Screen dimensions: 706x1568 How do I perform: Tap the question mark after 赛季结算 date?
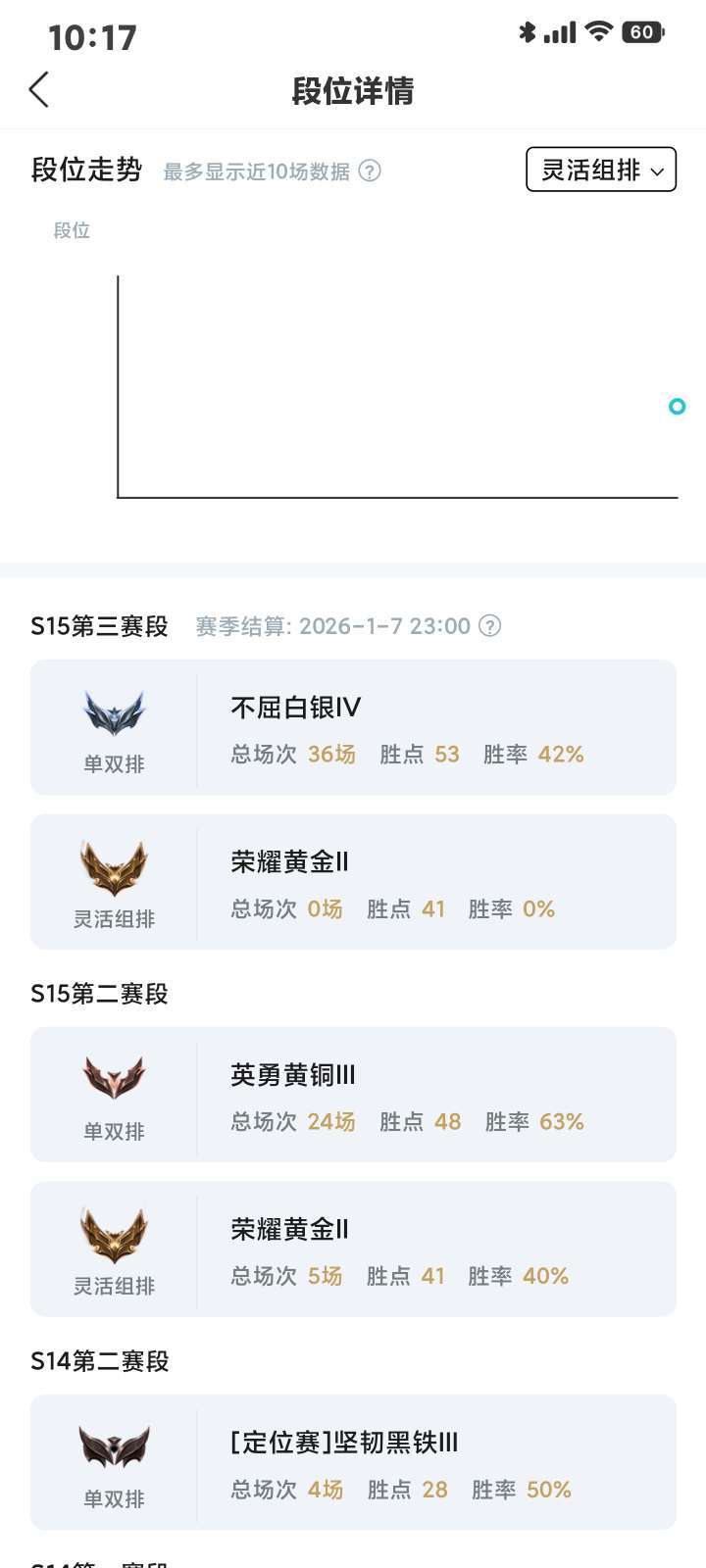click(492, 626)
